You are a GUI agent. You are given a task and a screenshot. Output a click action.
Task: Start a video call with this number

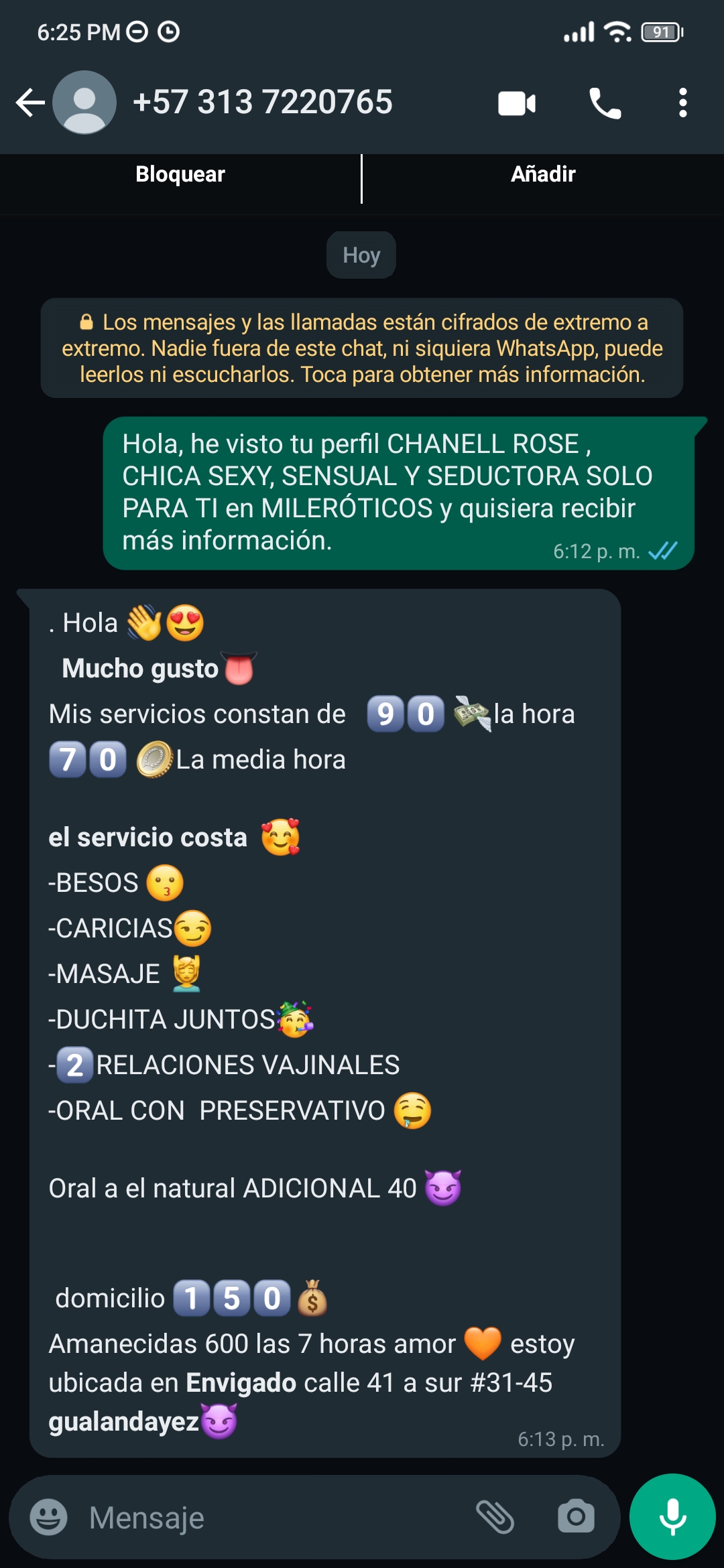517,103
